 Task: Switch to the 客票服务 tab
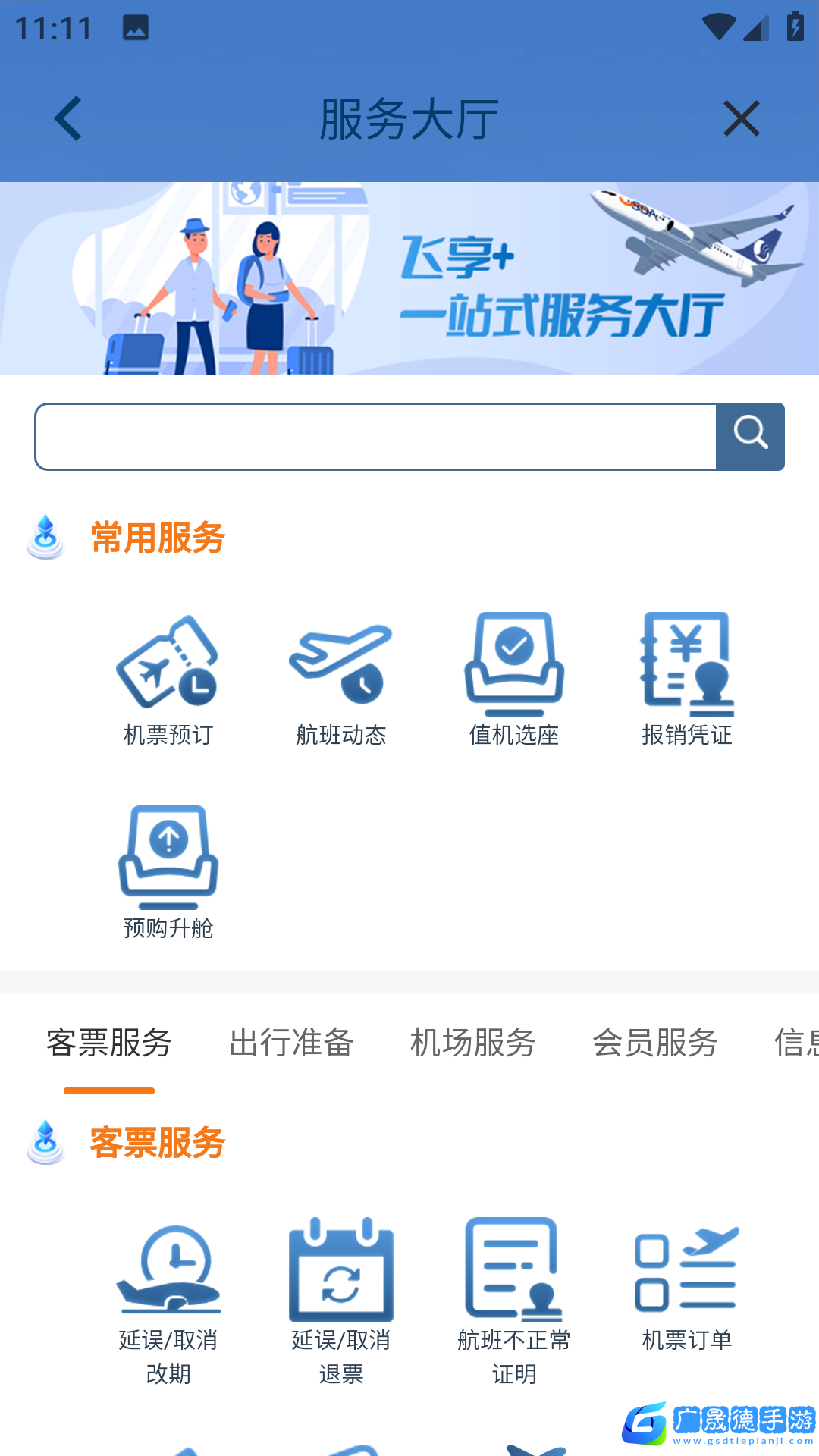109,1043
